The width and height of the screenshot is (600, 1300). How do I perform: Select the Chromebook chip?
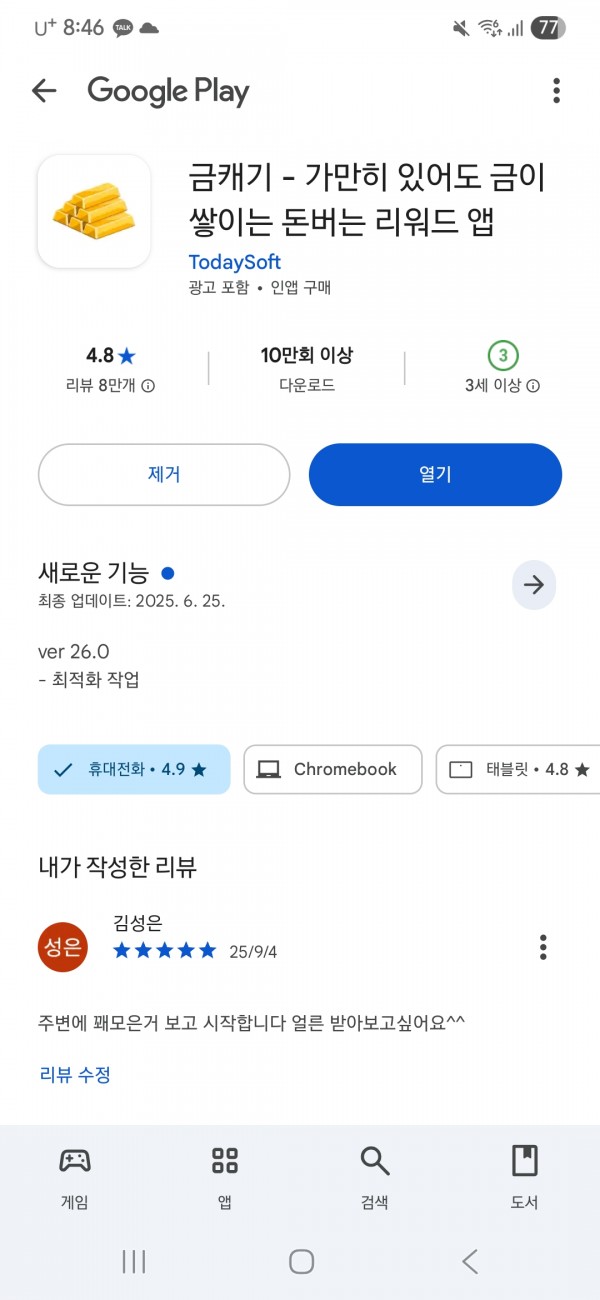[x=333, y=769]
